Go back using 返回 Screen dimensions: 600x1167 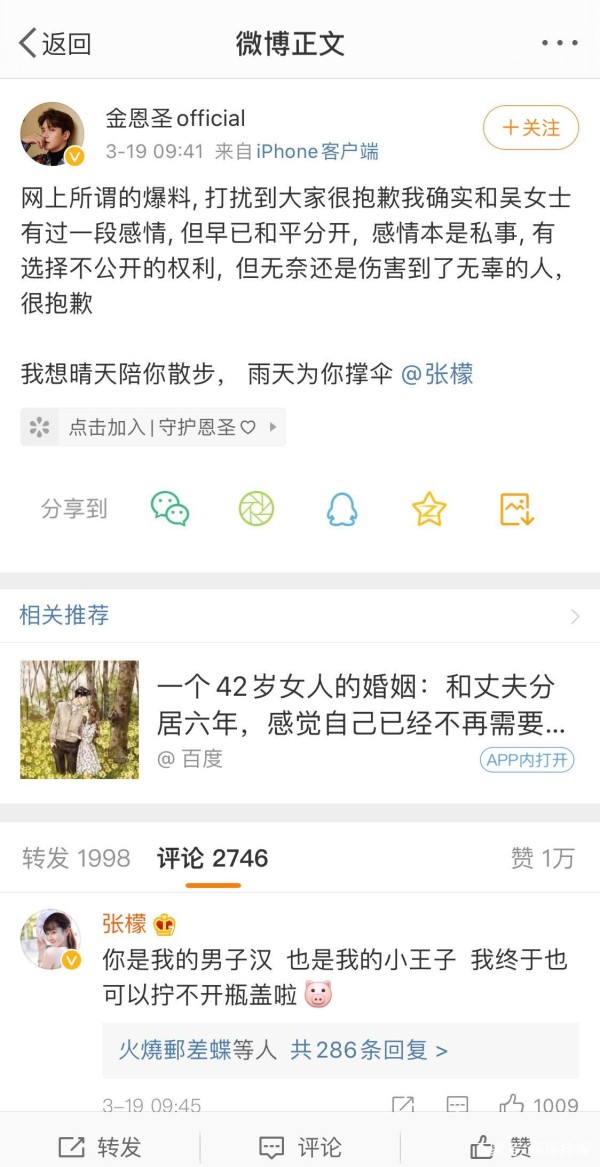[x=55, y=43]
